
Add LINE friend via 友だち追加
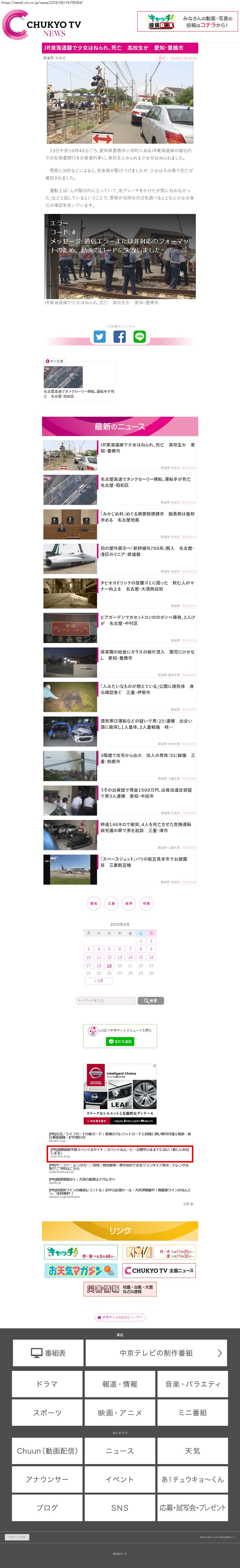[x=120, y=1042]
